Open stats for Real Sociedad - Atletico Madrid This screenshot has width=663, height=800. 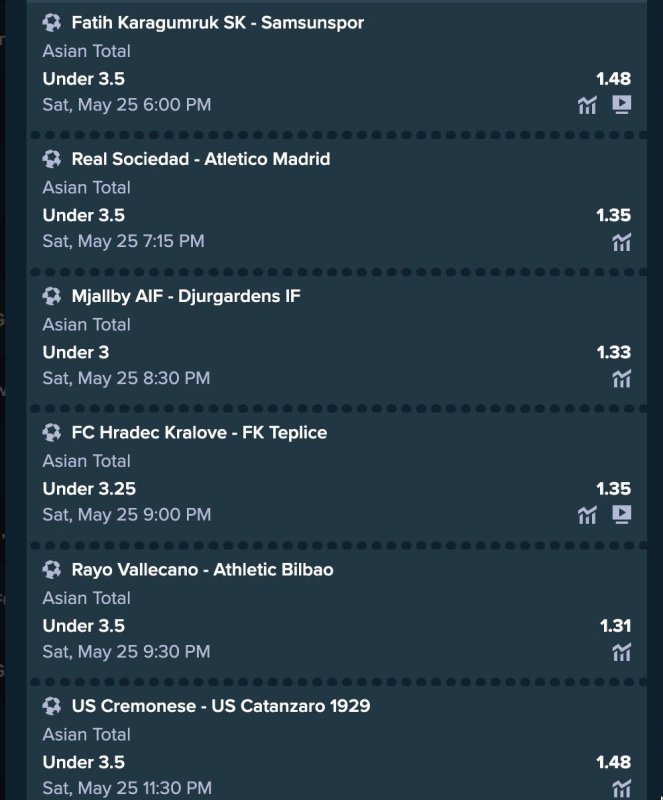click(621, 242)
